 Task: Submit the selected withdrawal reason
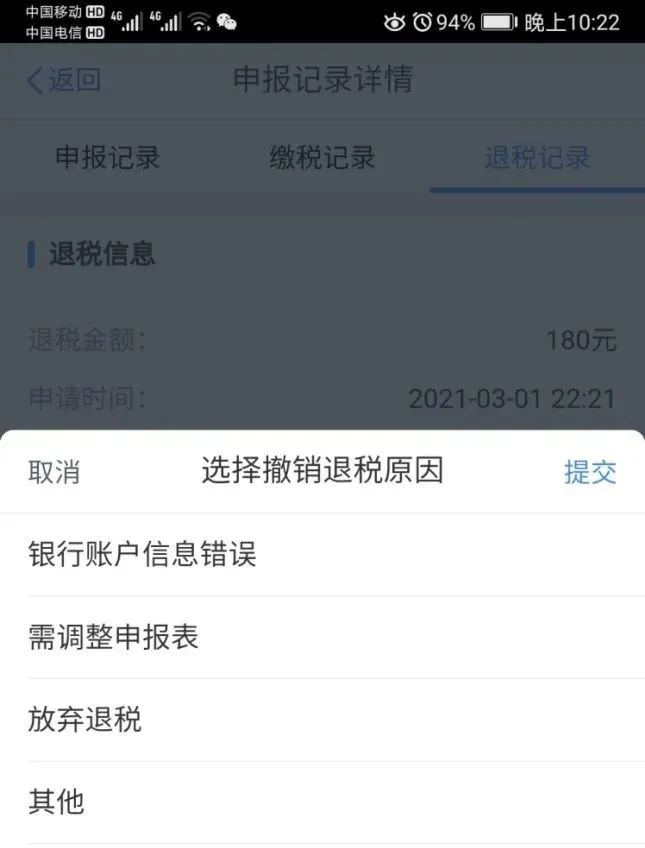[x=590, y=472]
